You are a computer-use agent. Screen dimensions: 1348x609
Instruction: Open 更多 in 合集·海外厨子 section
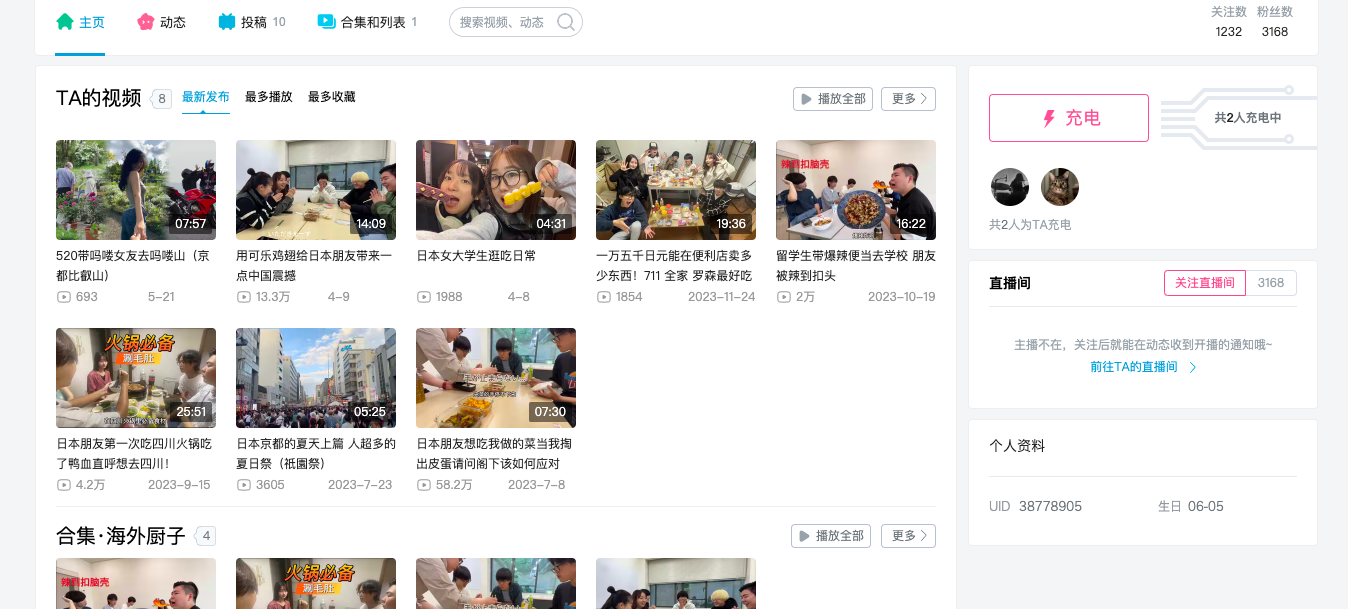[908, 536]
